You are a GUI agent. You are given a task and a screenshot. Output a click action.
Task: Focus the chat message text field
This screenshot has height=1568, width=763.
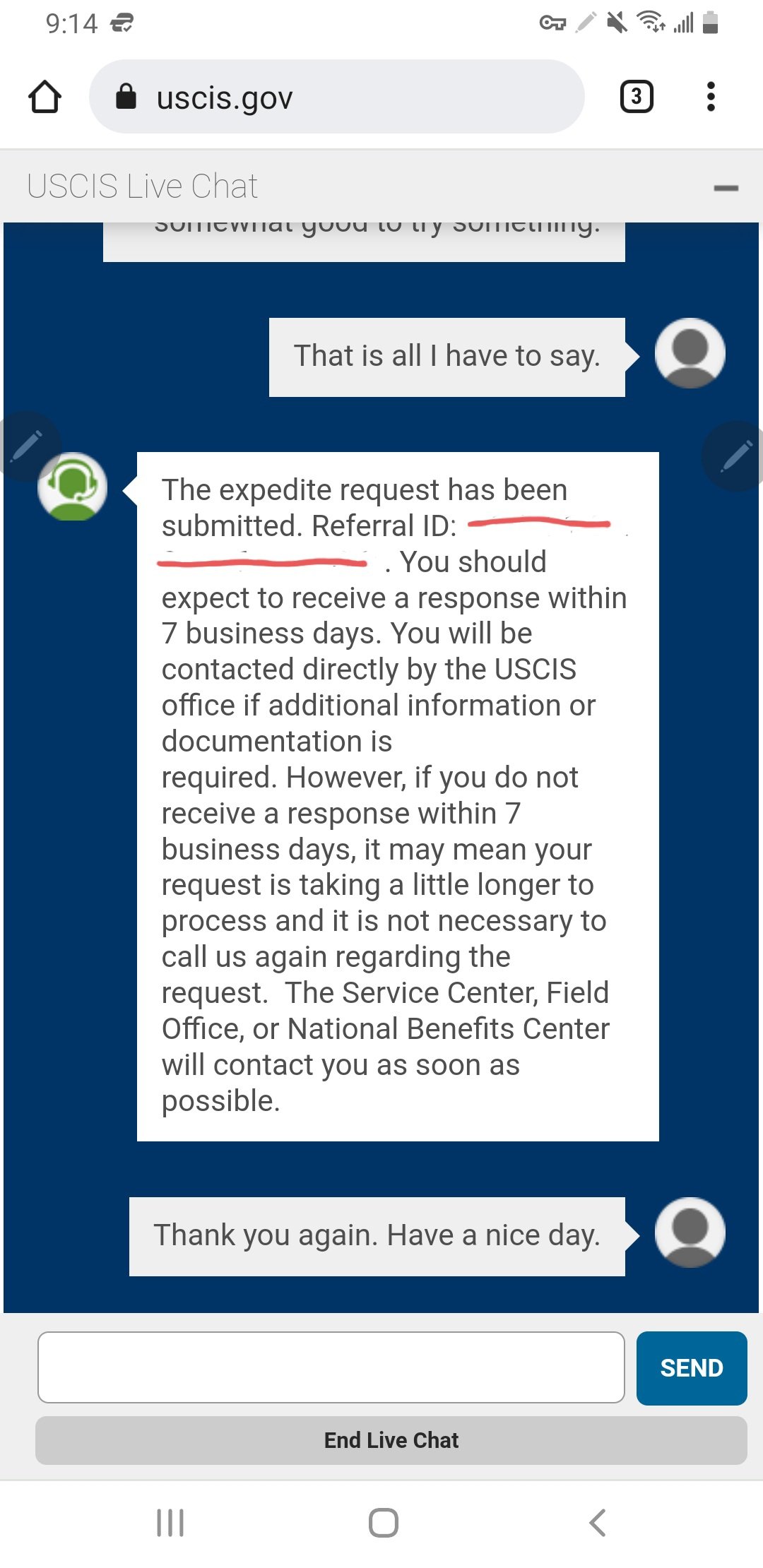click(331, 1367)
